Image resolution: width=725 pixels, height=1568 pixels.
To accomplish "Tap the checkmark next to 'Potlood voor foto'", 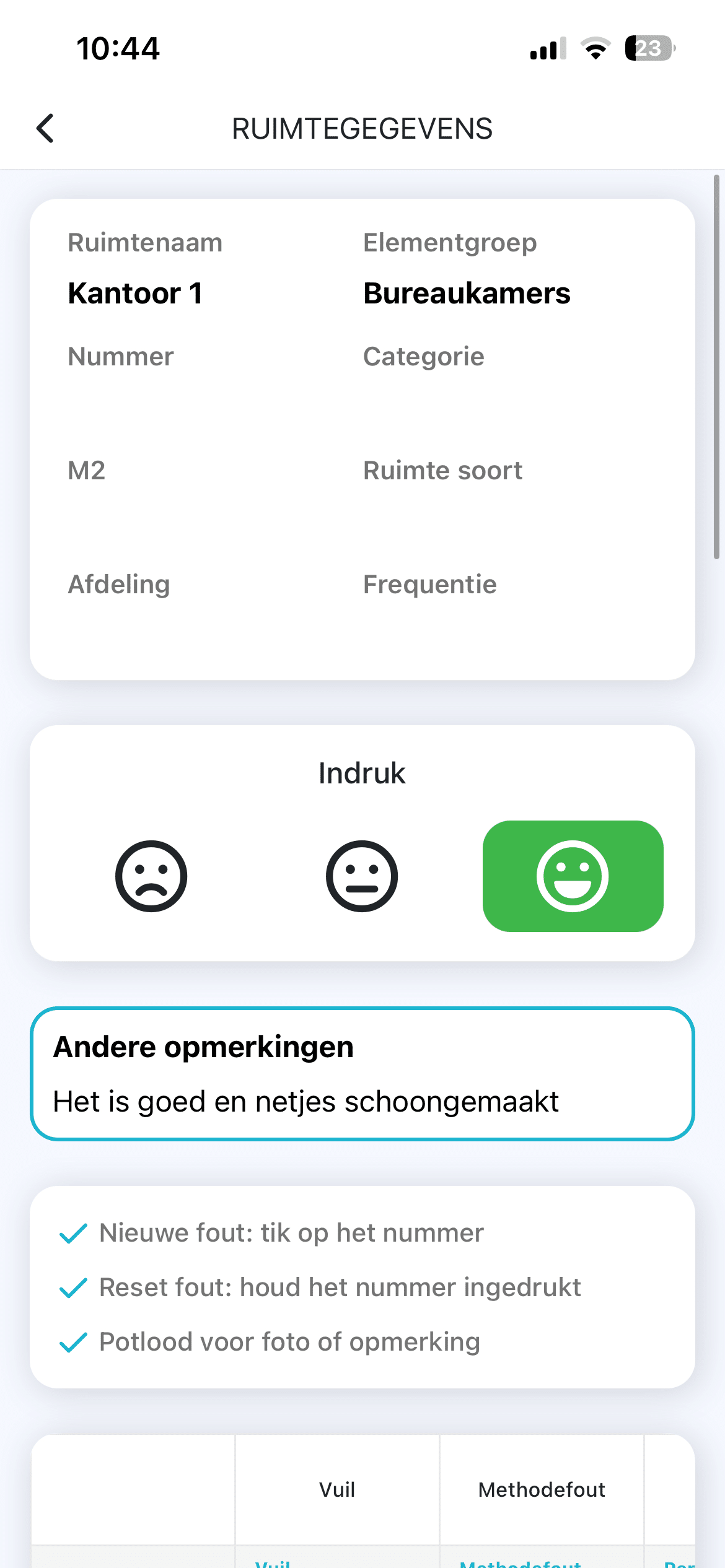I will [72, 1341].
